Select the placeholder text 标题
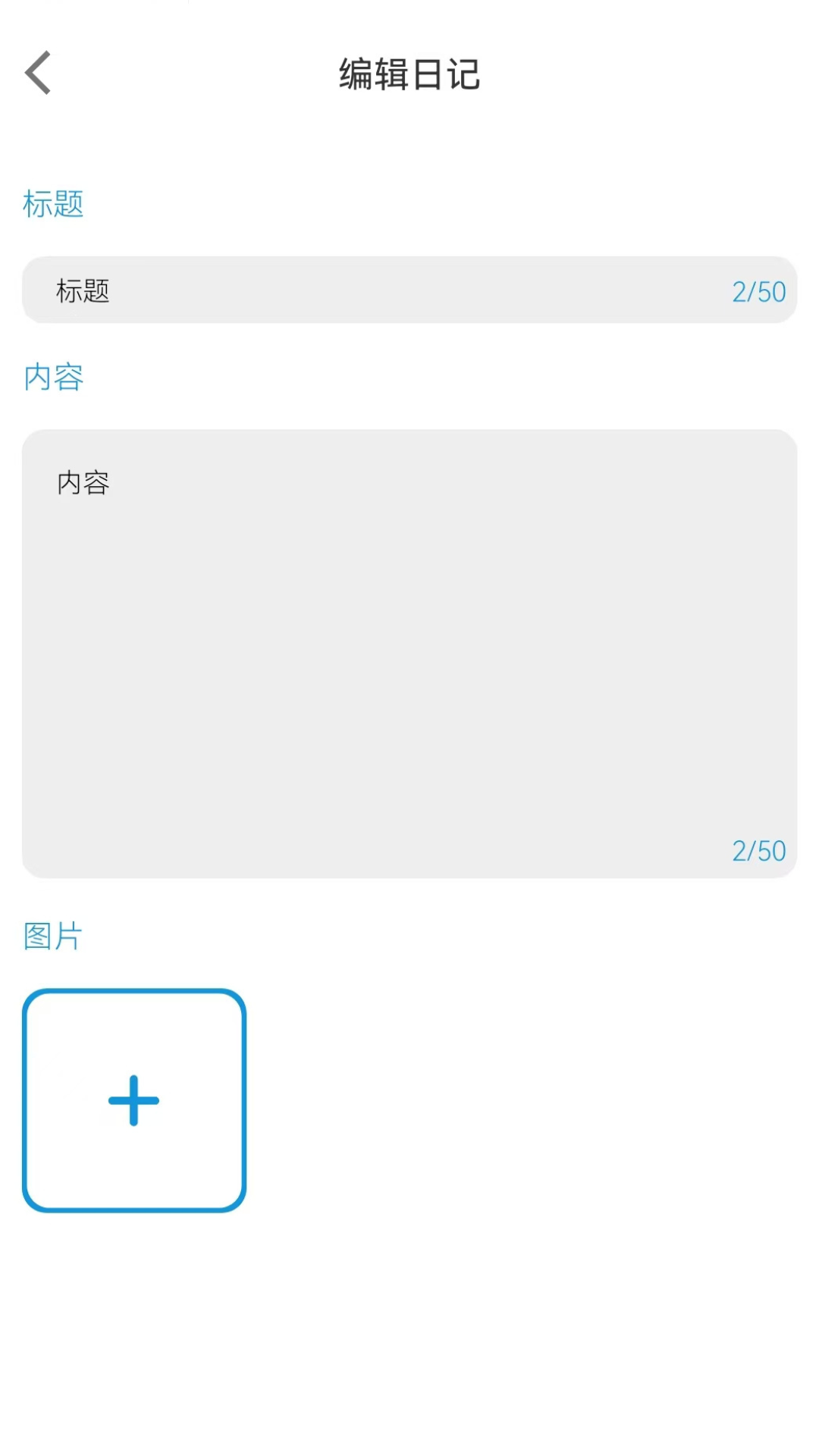Image resolution: width=819 pixels, height=1456 pixels. [82, 292]
